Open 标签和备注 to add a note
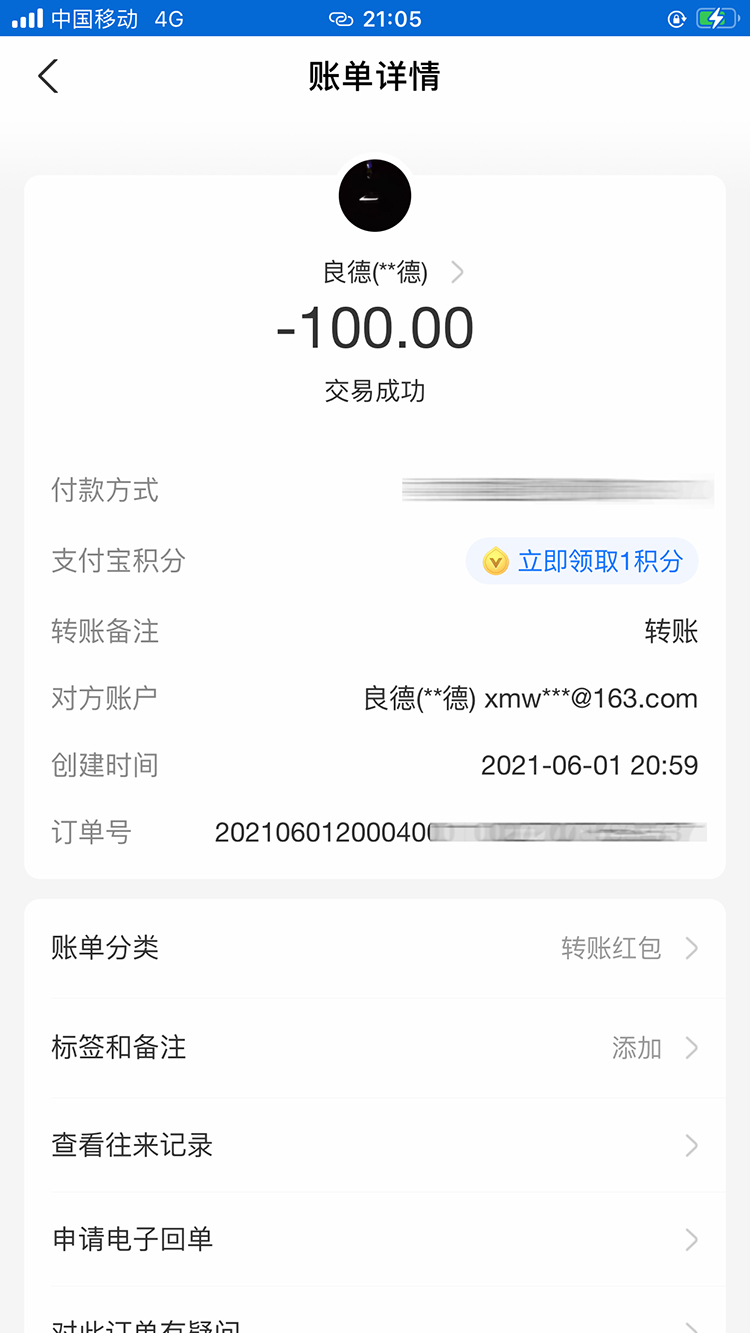 click(375, 1047)
